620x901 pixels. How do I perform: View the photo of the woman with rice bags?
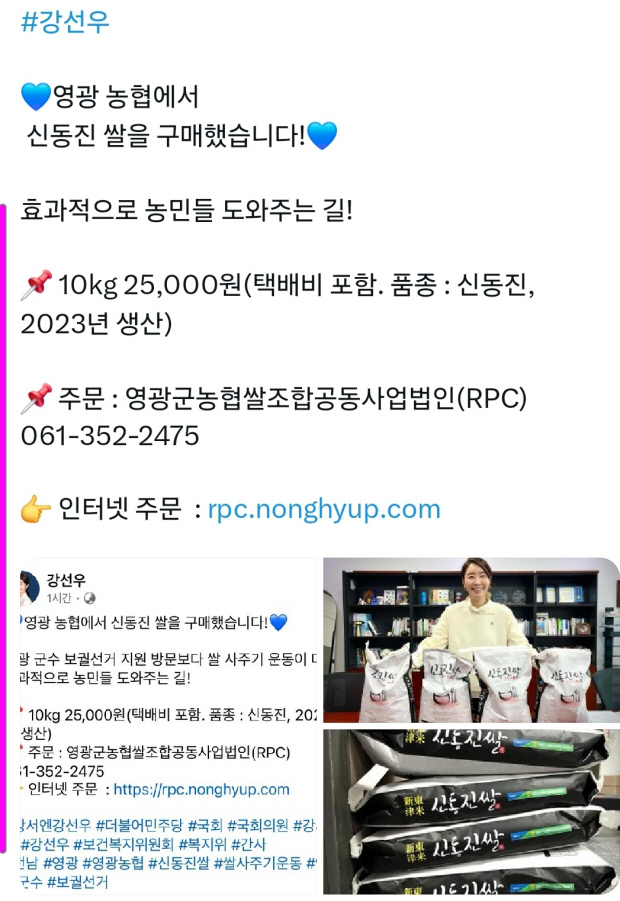pos(470,640)
